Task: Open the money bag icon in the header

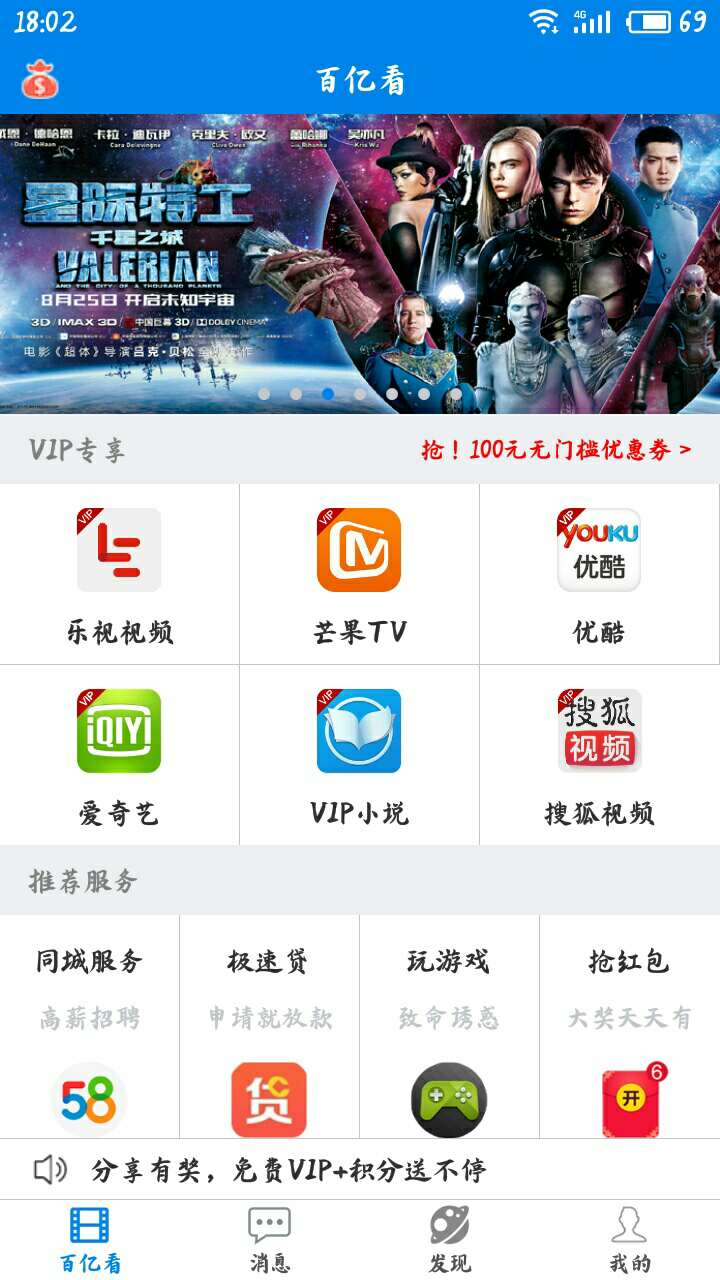Action: click(x=40, y=80)
